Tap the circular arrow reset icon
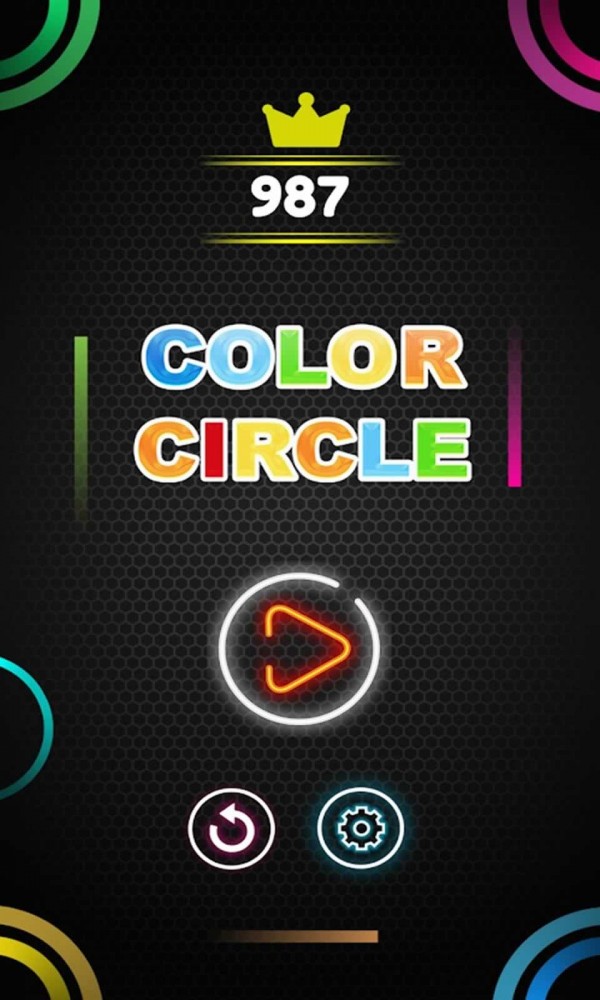This screenshot has width=600, height=1000. click(231, 829)
